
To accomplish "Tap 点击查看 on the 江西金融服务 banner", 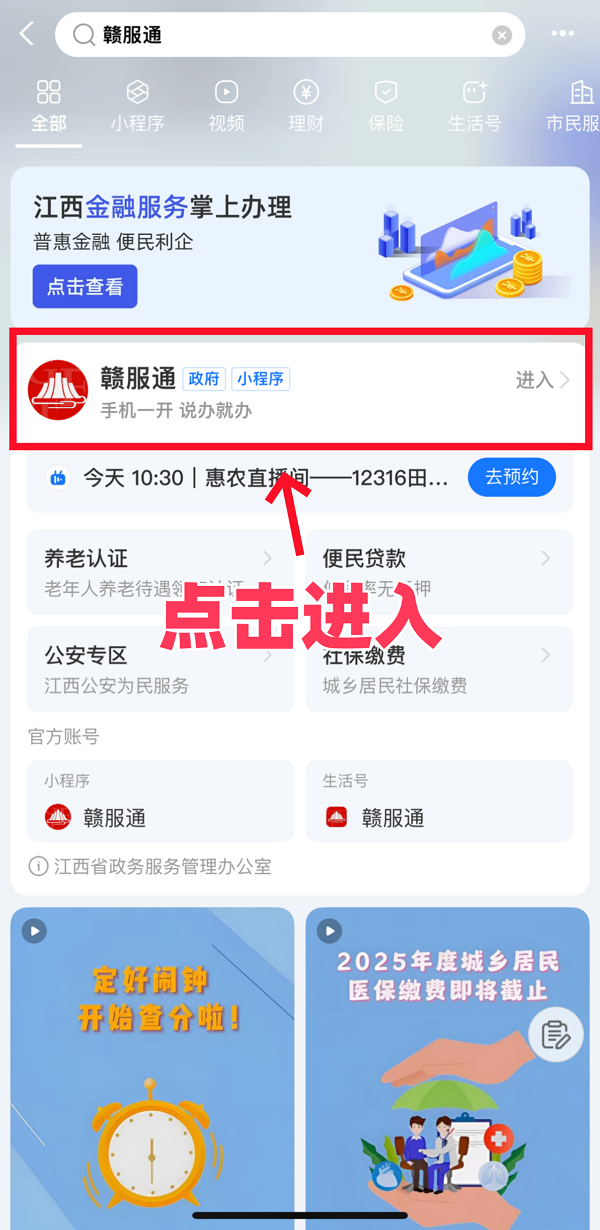I will pyautogui.click(x=85, y=287).
